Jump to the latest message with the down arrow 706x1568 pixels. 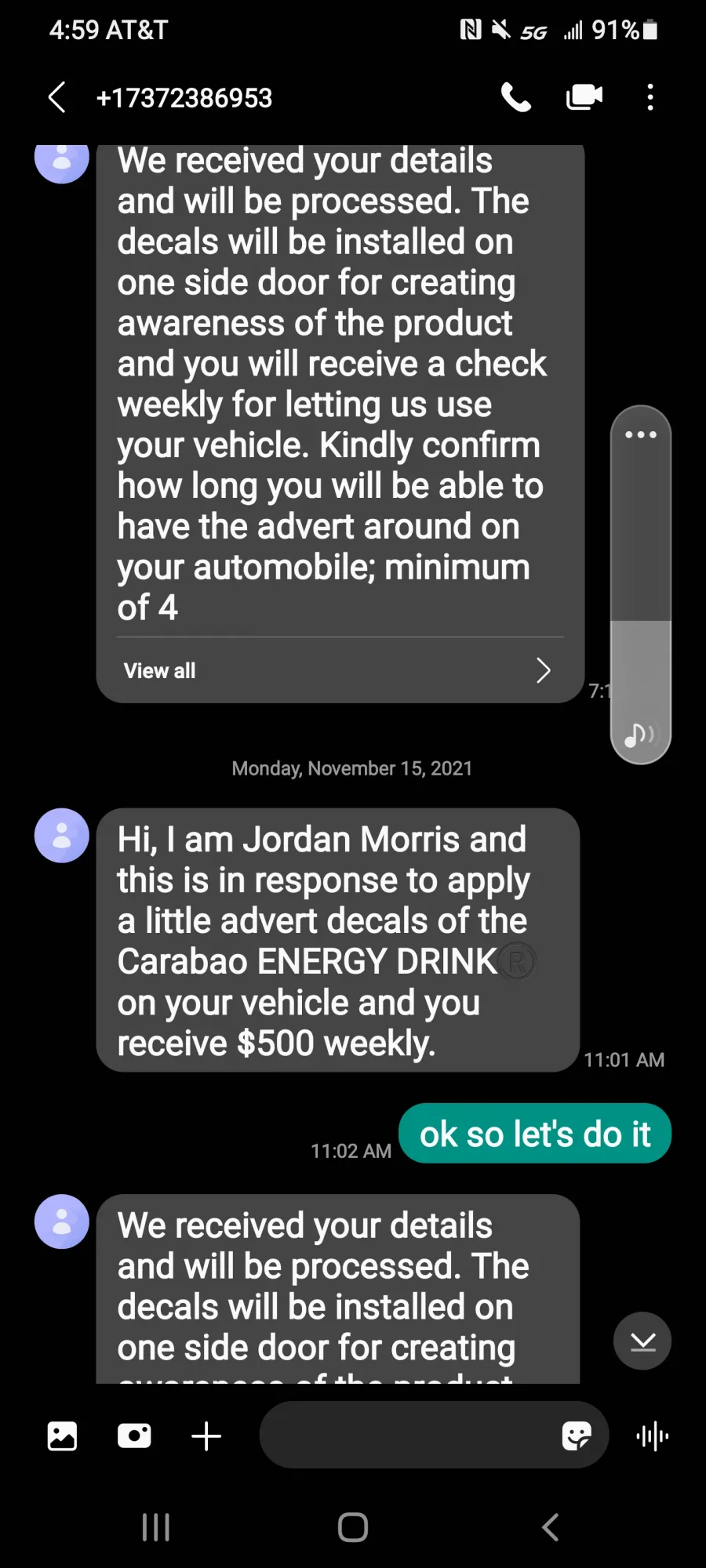click(642, 1341)
